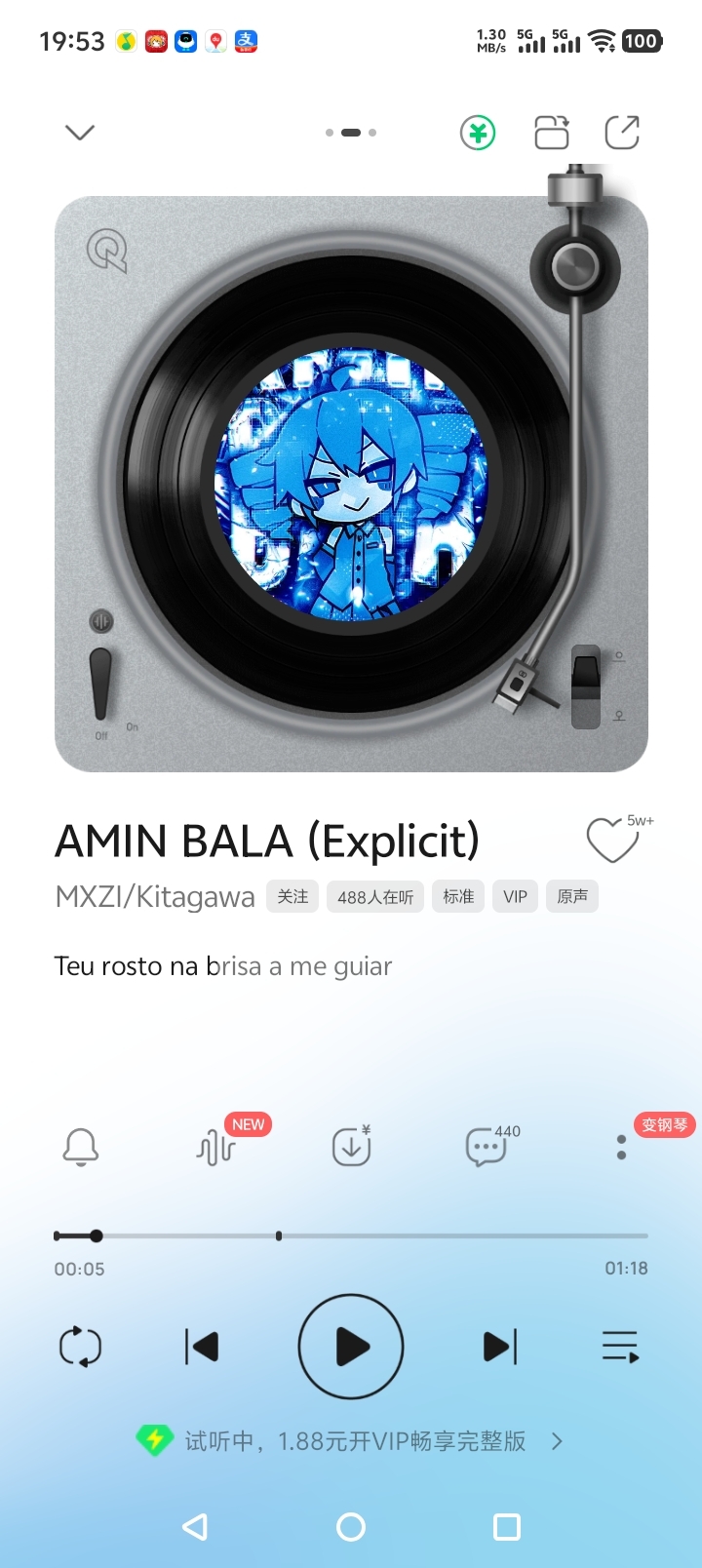Viewport: 702px width, 1568px height.
Task: Collapse the player with the down chevron
Action: point(80,133)
